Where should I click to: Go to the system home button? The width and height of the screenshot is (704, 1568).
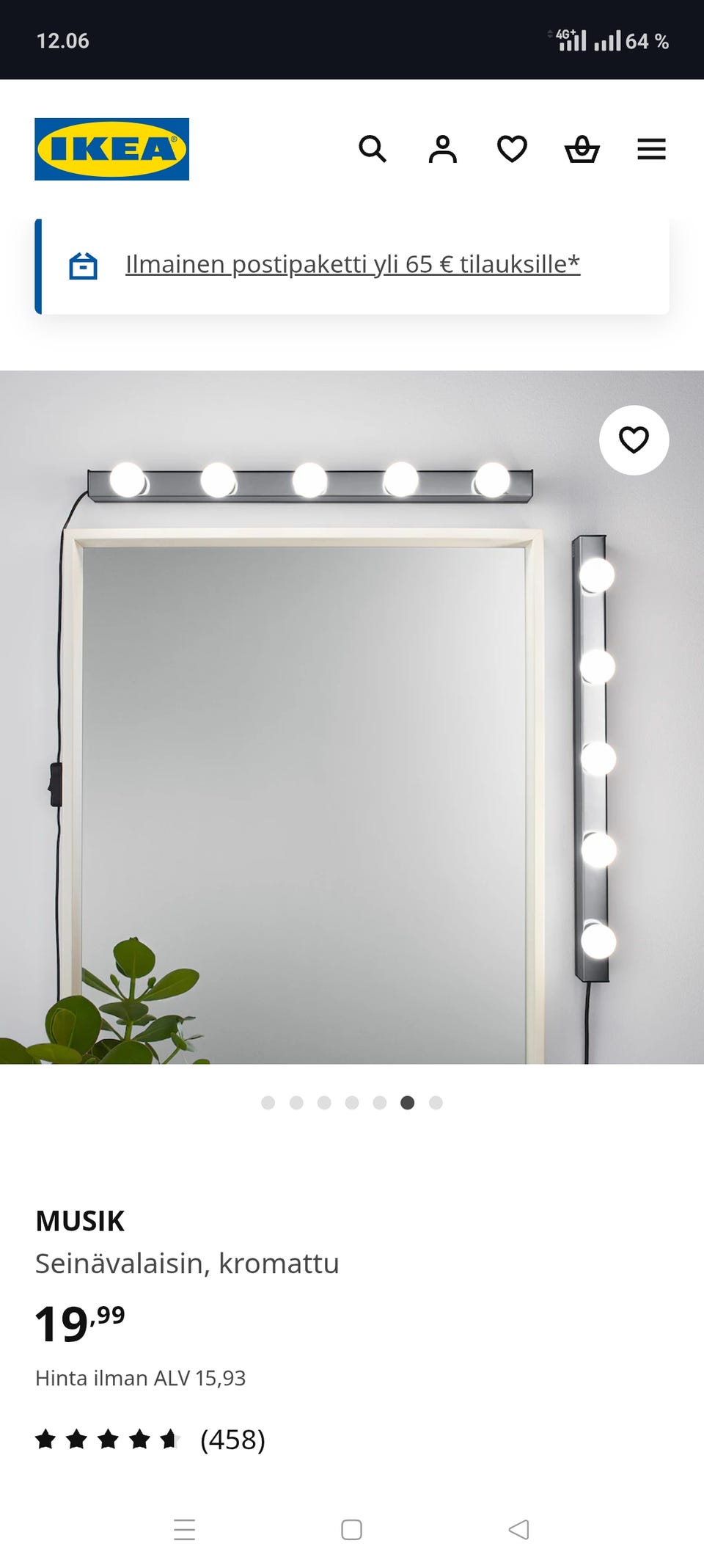352,1529
